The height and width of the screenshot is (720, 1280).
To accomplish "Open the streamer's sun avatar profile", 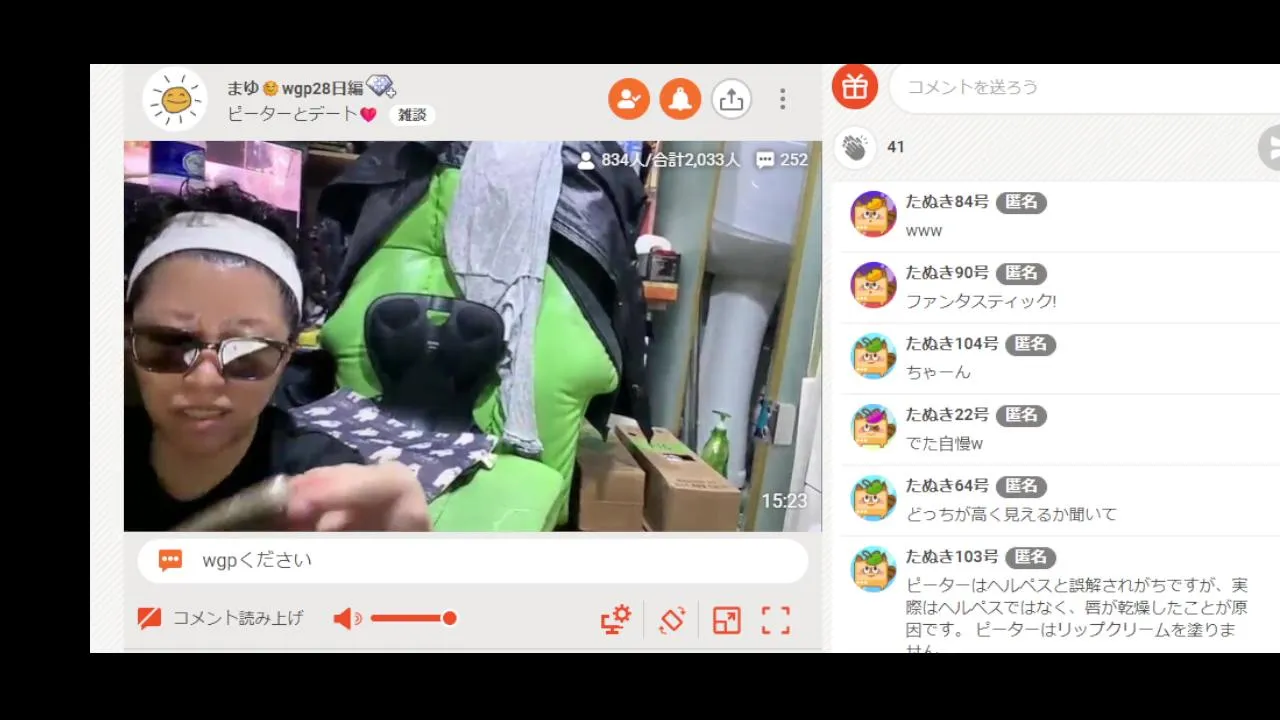I will (x=175, y=99).
